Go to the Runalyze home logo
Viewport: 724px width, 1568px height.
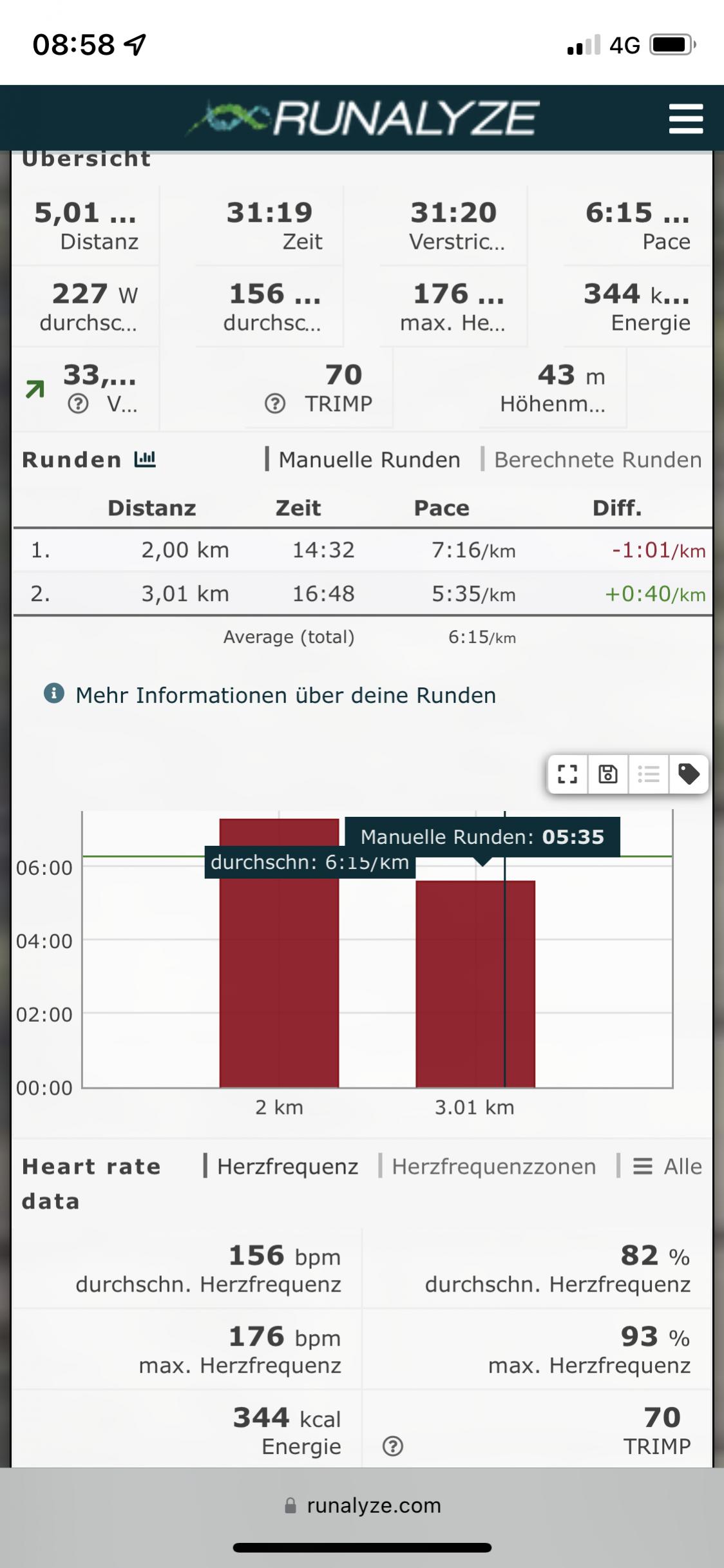pyautogui.click(x=362, y=119)
